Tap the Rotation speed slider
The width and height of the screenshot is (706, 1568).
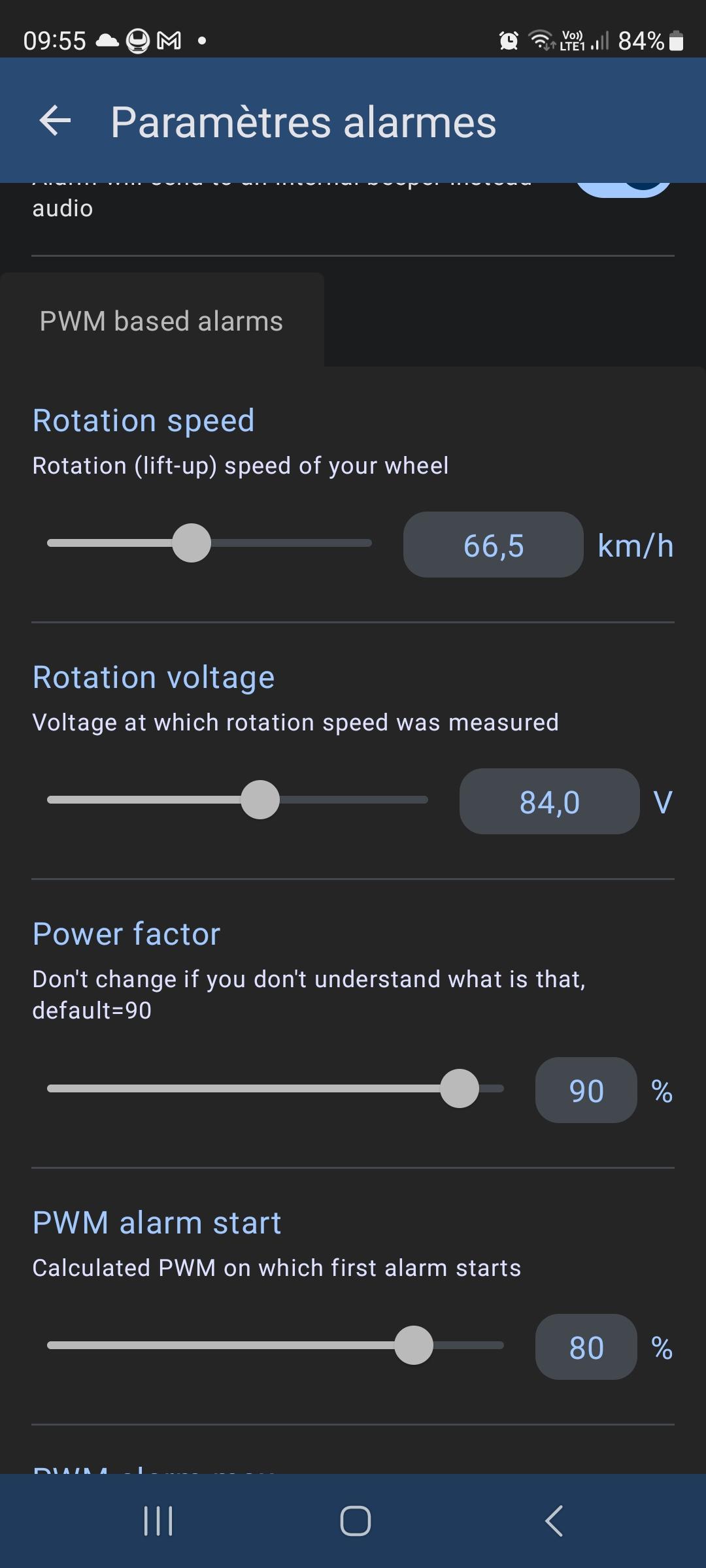coord(209,544)
